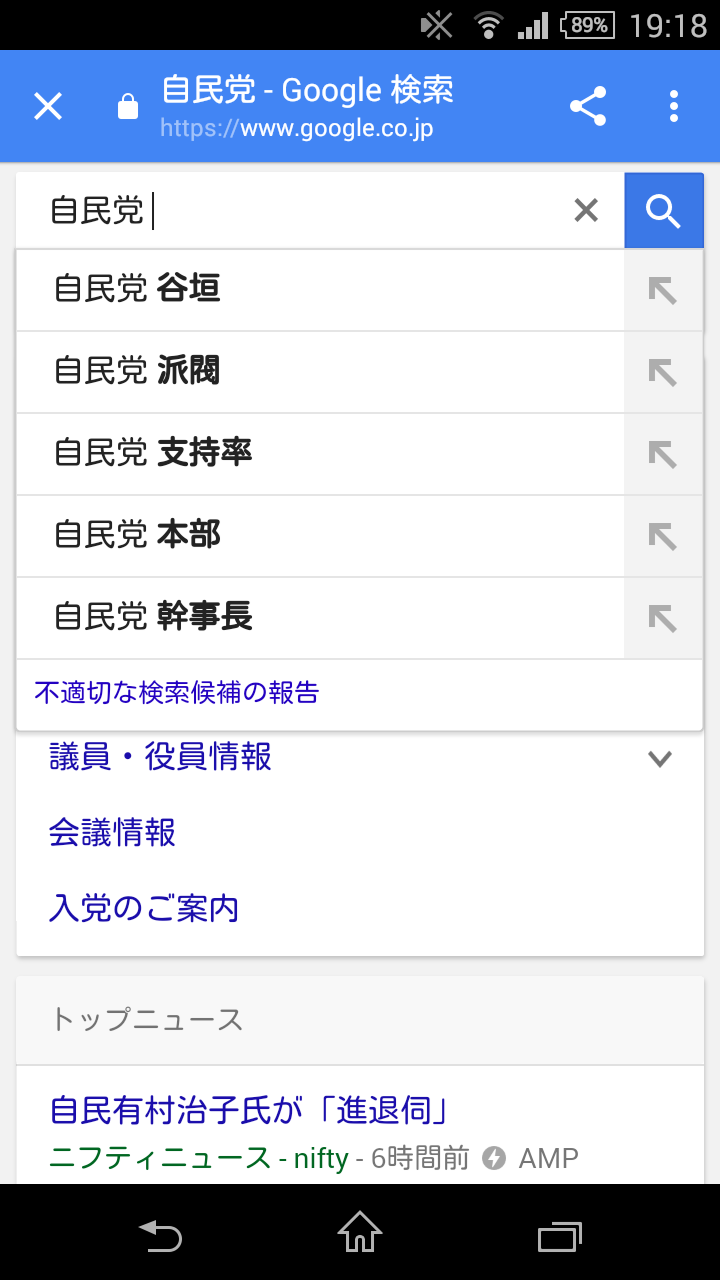Pick the suggestion 自民党 支持率

tap(300, 453)
